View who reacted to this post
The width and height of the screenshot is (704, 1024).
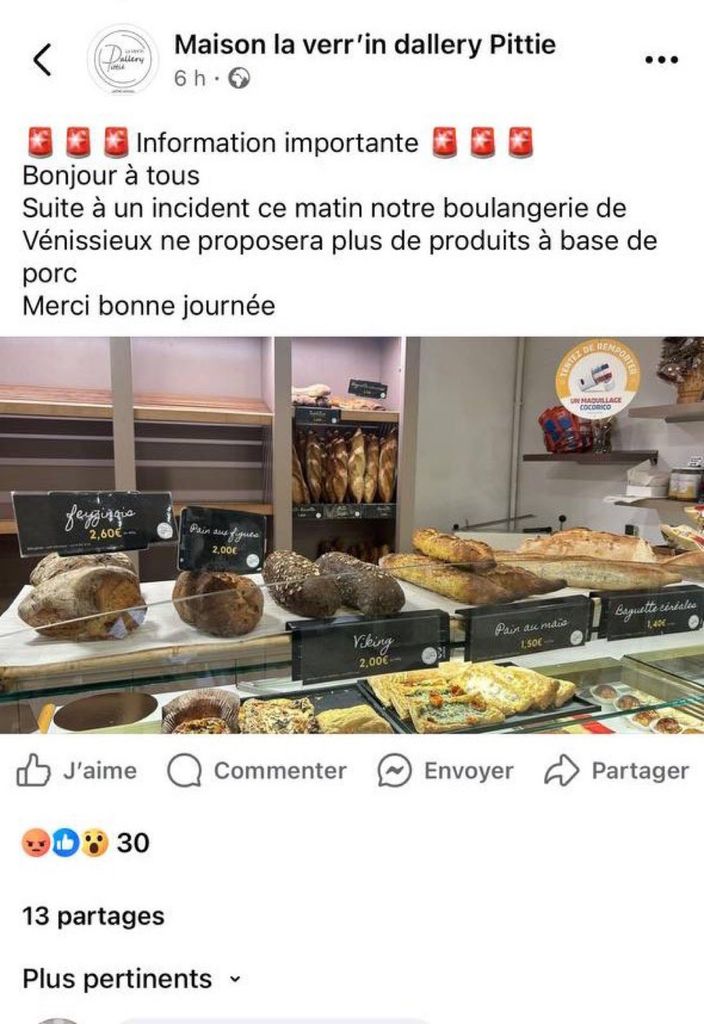tap(85, 843)
